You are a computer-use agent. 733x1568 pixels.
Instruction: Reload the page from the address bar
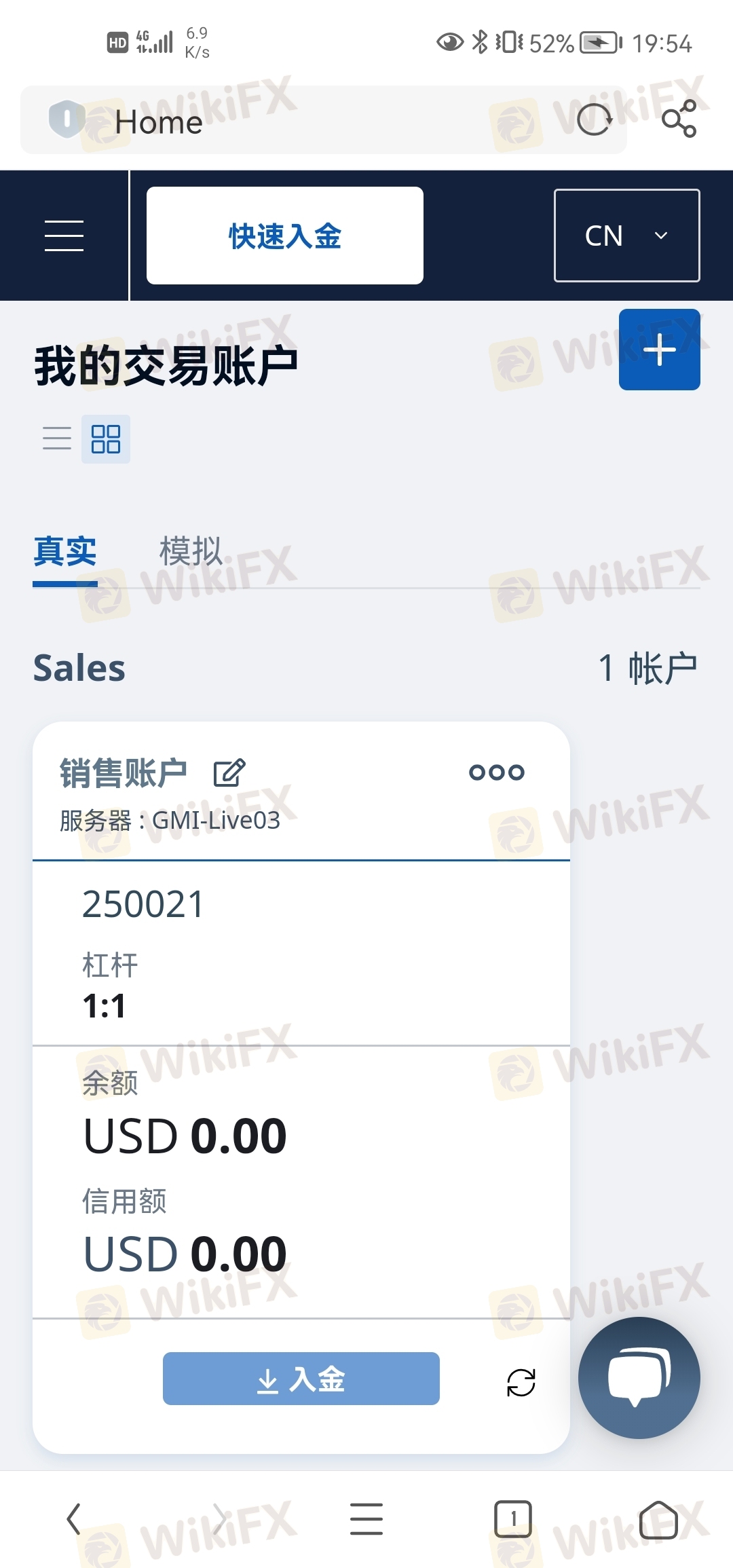click(595, 120)
